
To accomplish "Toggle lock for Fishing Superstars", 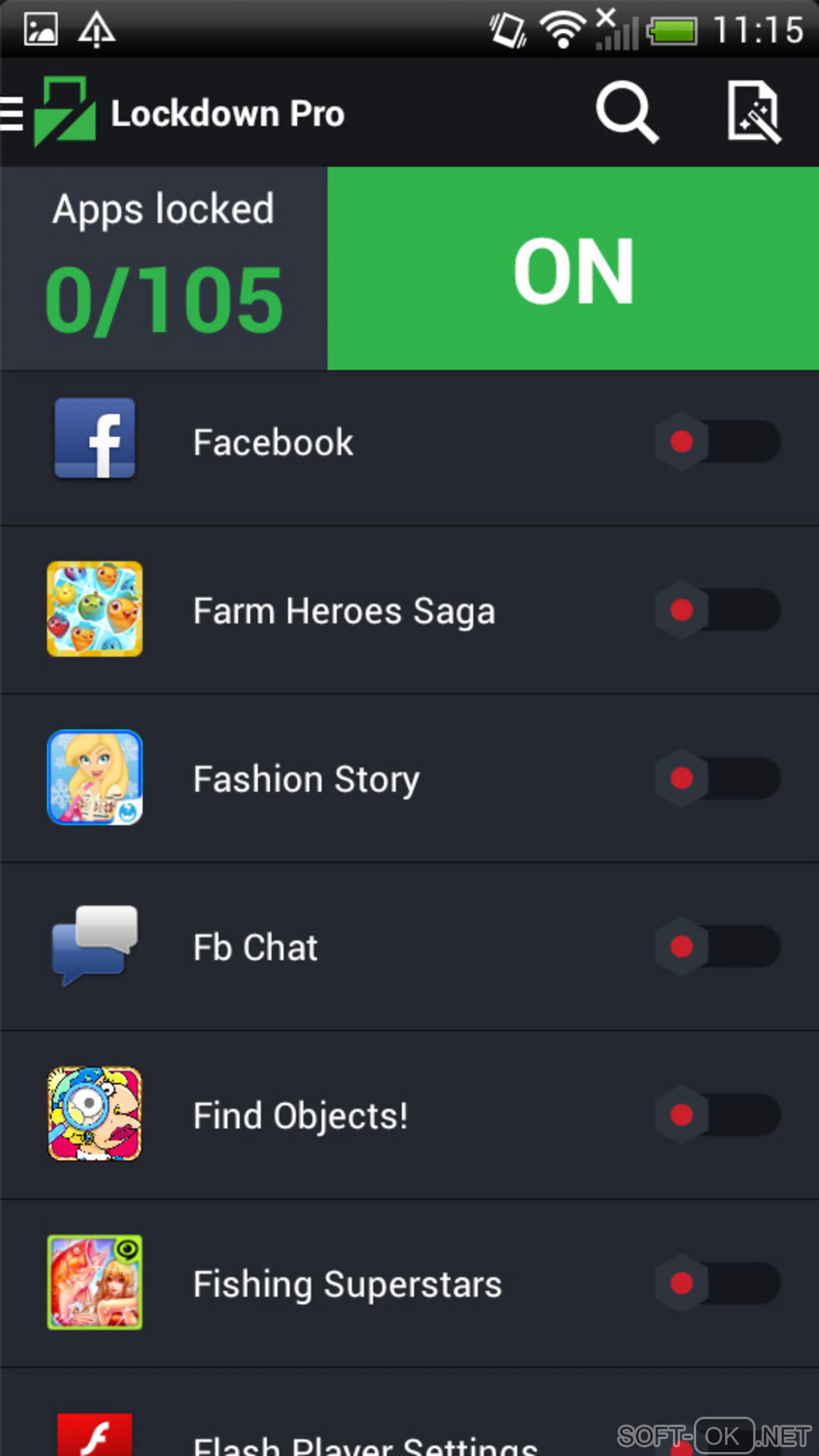I will pos(717,1283).
